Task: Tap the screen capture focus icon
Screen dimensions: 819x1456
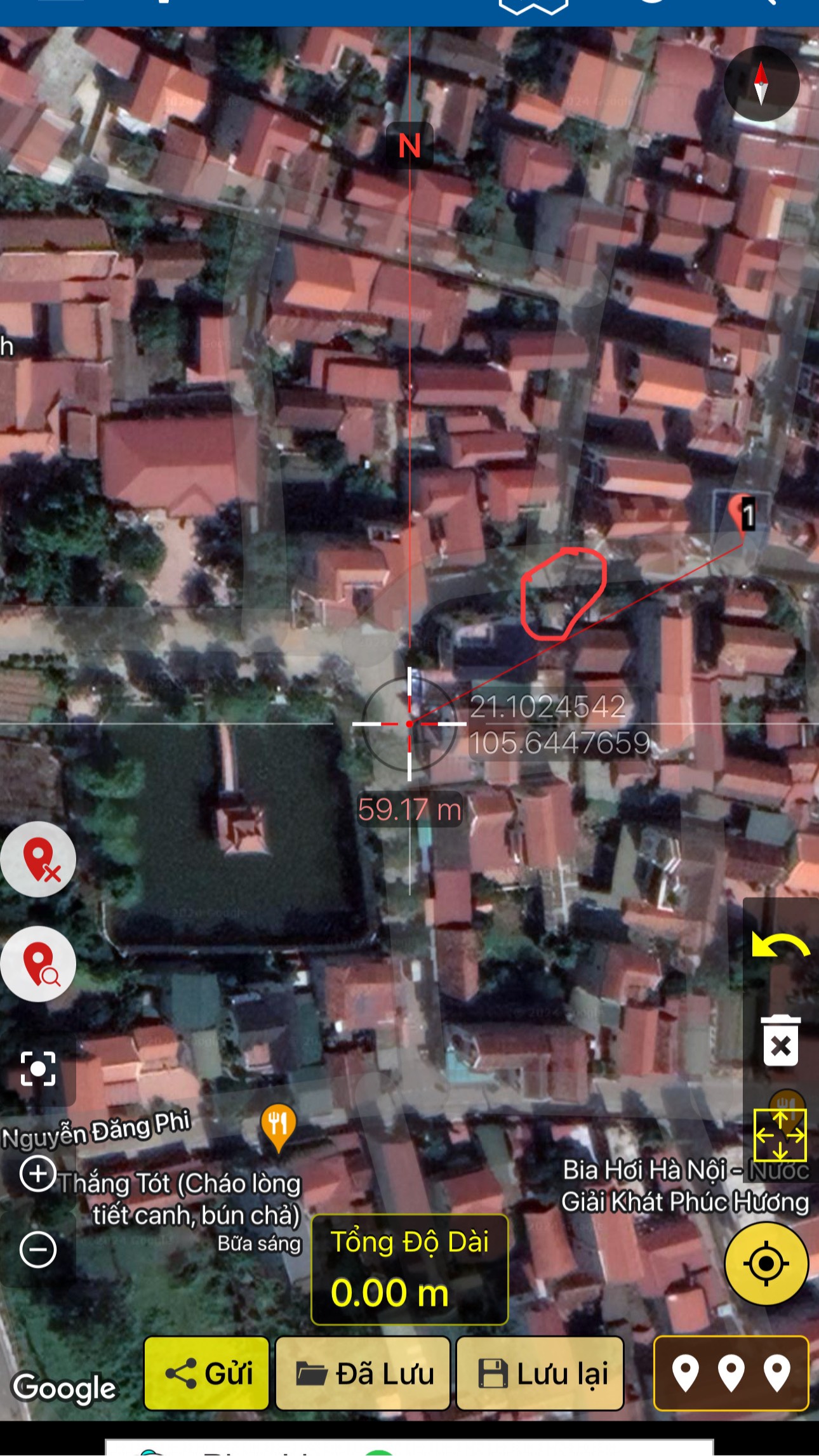Action: click(38, 1069)
